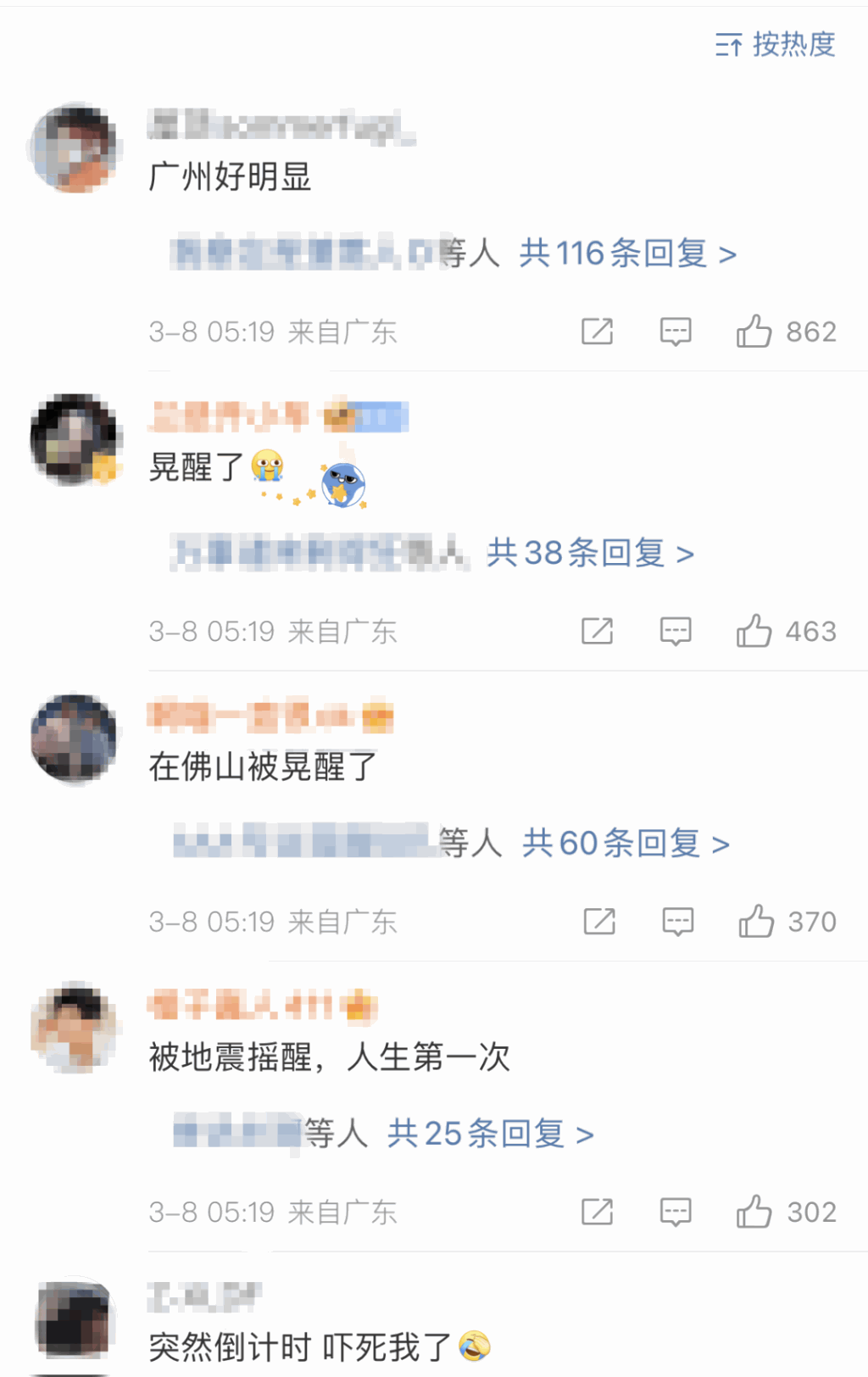Screen dimensions: 868x1377
Task: Open 共116条回复 under 广州好明显
Action: pos(627,254)
